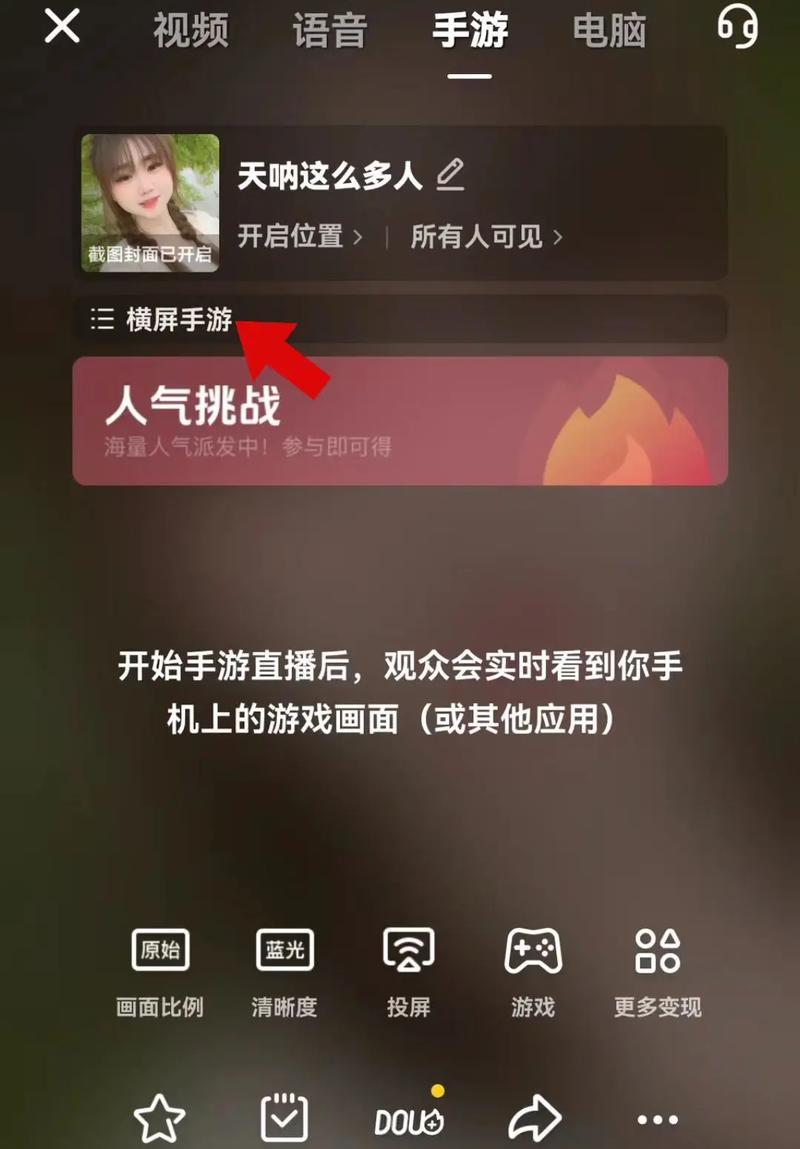Tap the star favorite icon
800x1149 pixels.
pyautogui.click(x=160, y=1118)
